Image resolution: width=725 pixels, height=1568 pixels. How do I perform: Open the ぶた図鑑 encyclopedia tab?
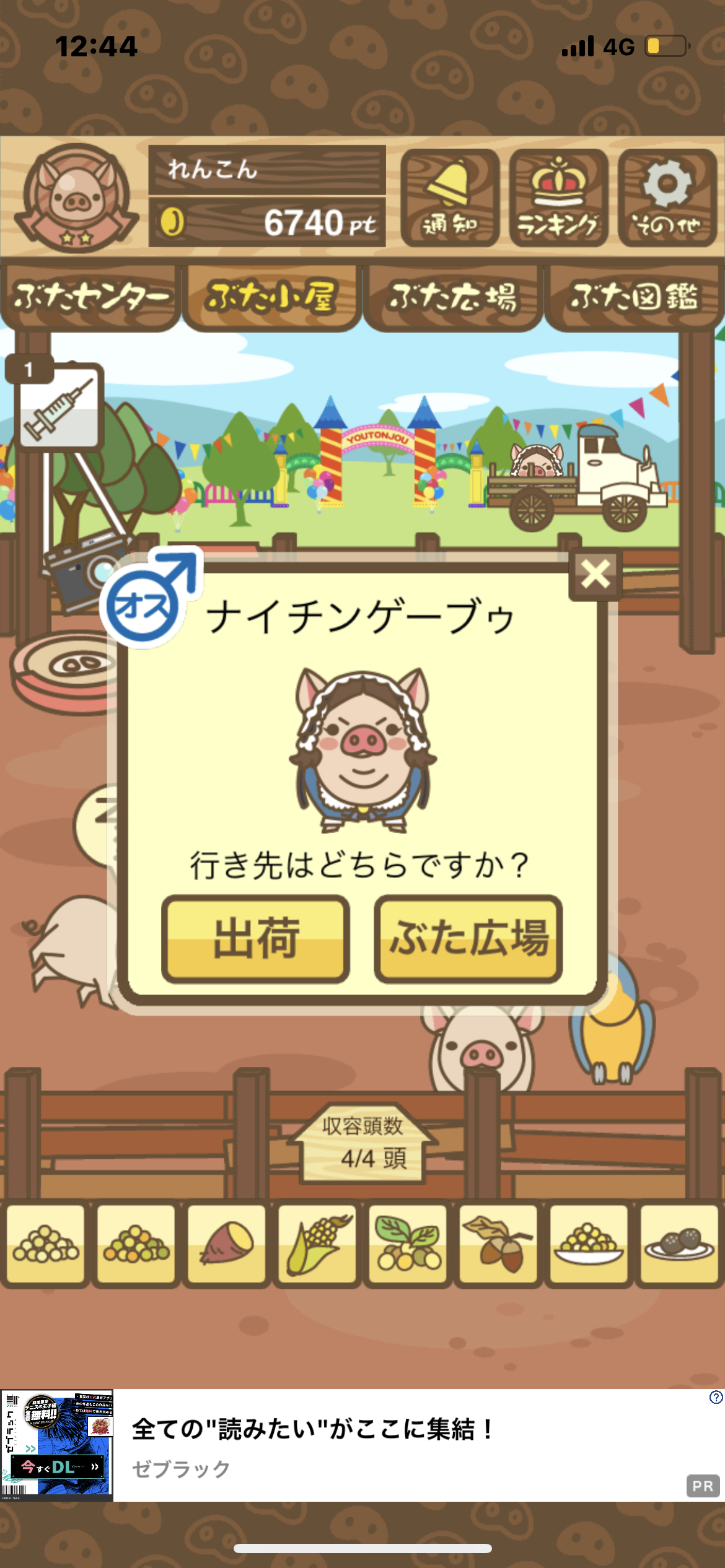[633, 297]
